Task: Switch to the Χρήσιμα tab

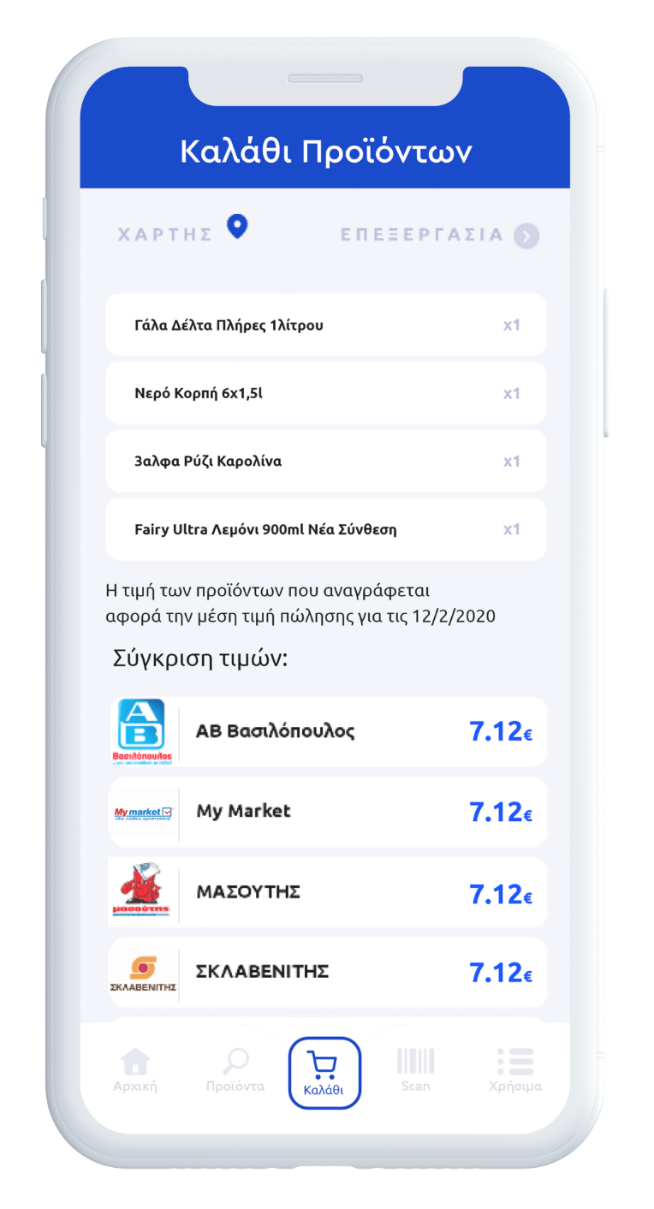Action: tap(515, 1071)
